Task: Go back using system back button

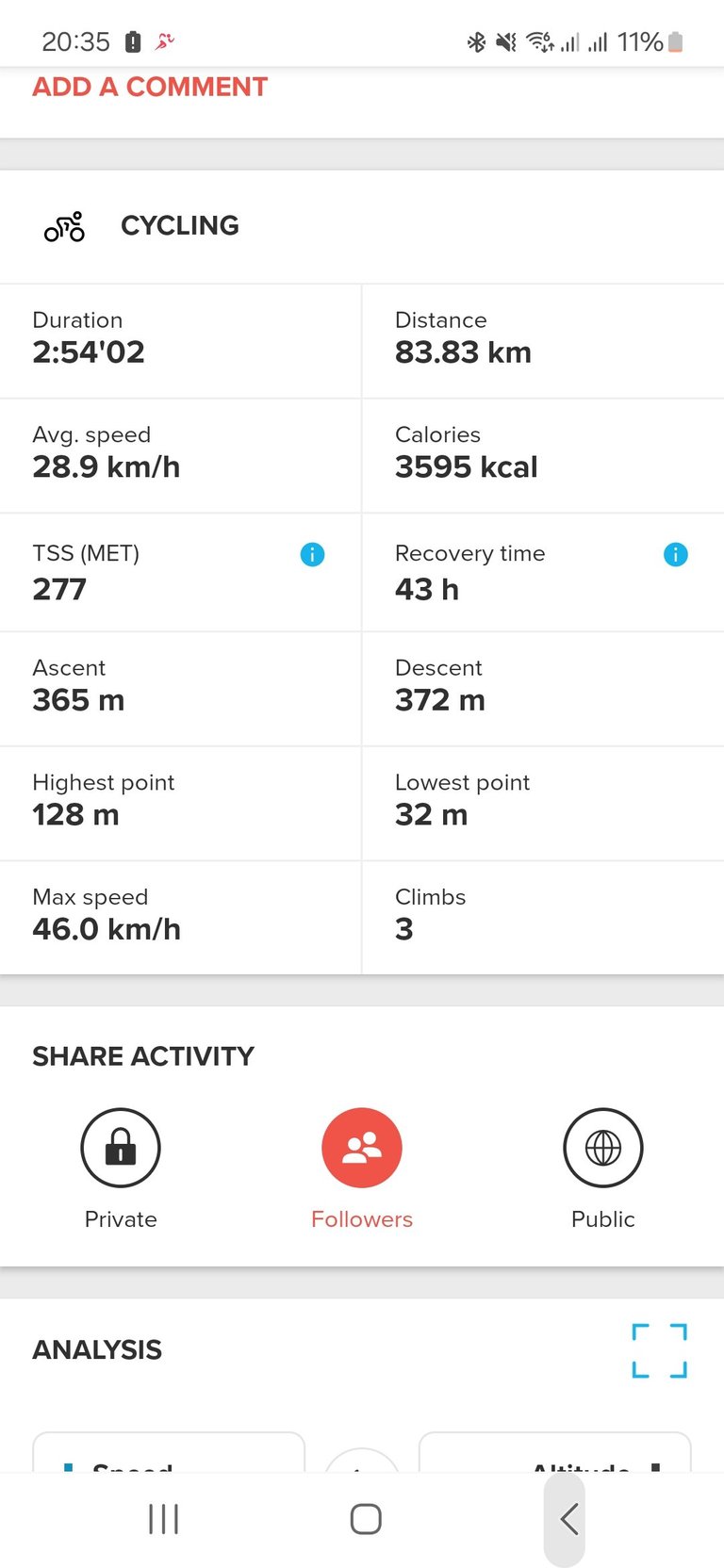Action: tap(568, 1519)
